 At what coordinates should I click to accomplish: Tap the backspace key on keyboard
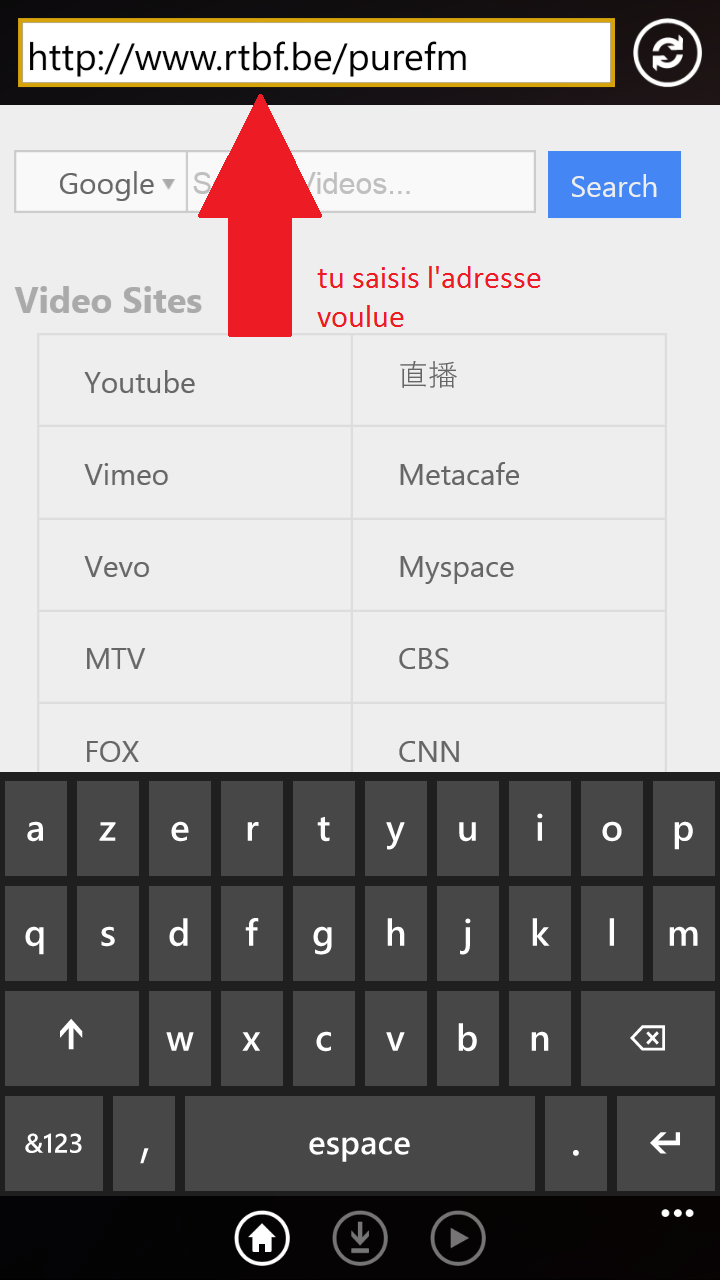point(648,1039)
